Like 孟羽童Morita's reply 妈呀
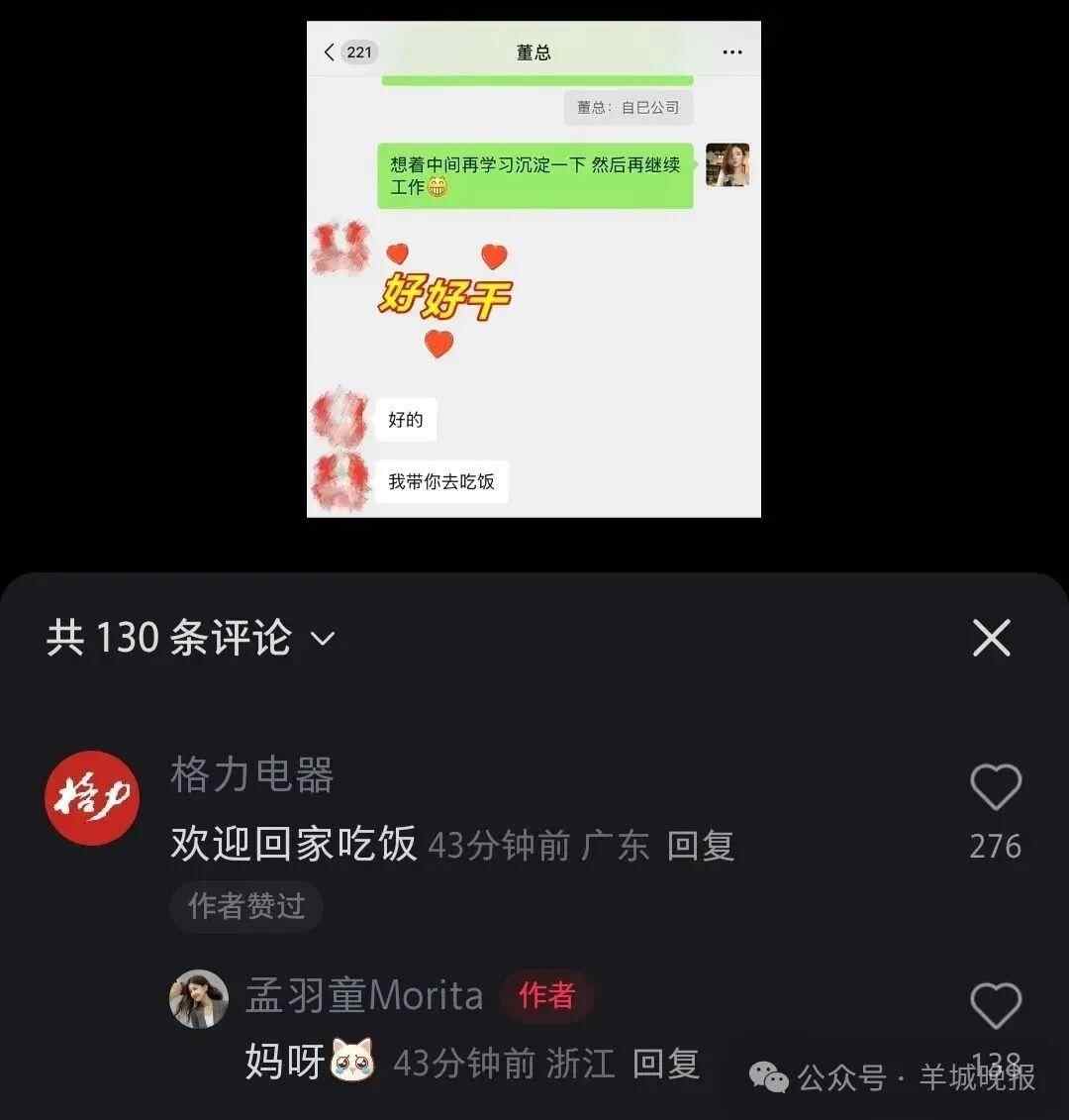 995,1006
